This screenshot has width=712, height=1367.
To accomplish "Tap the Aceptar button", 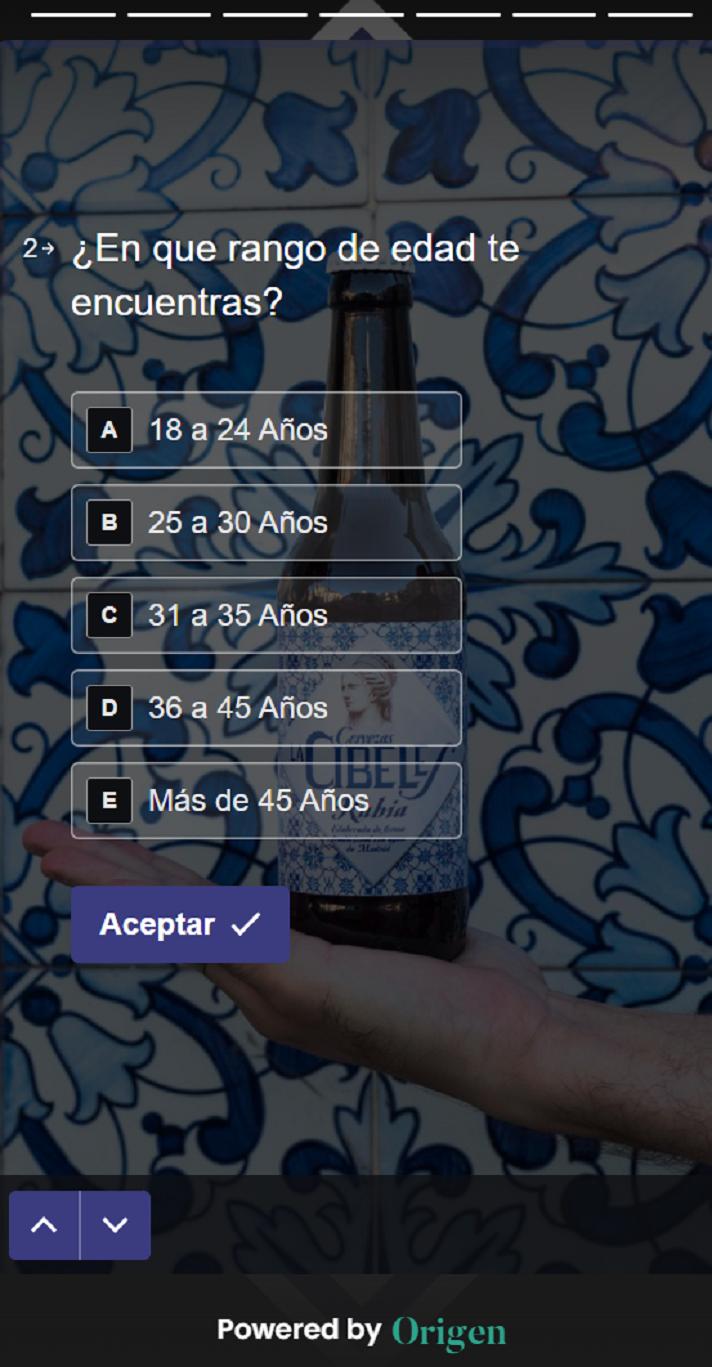I will tap(180, 925).
